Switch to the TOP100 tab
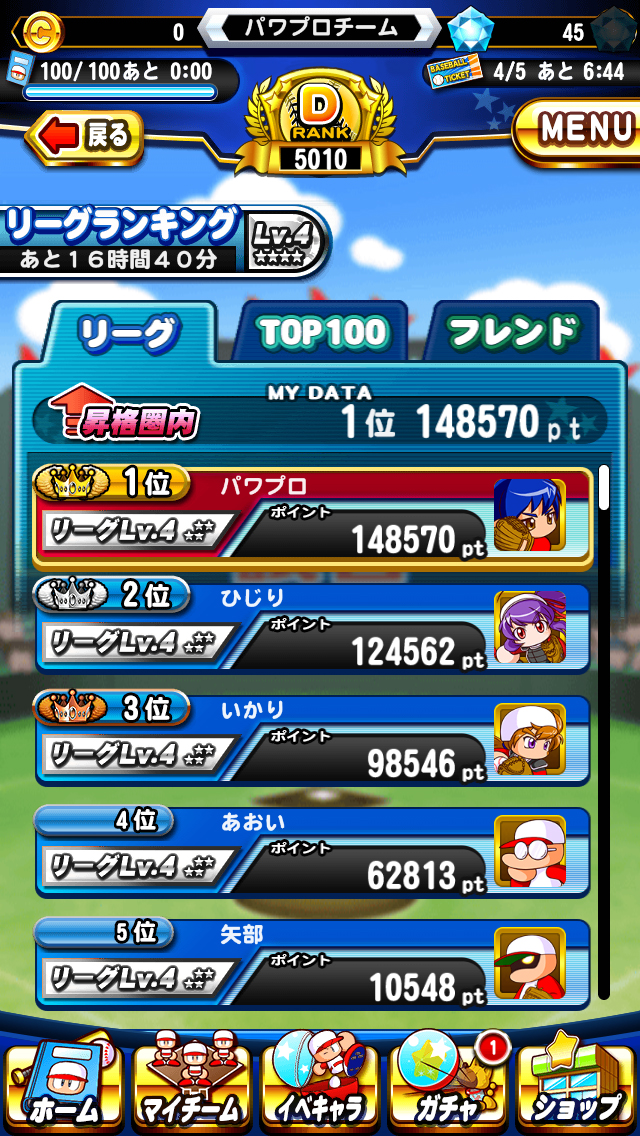This screenshot has height=1136, width=640. 322,333
